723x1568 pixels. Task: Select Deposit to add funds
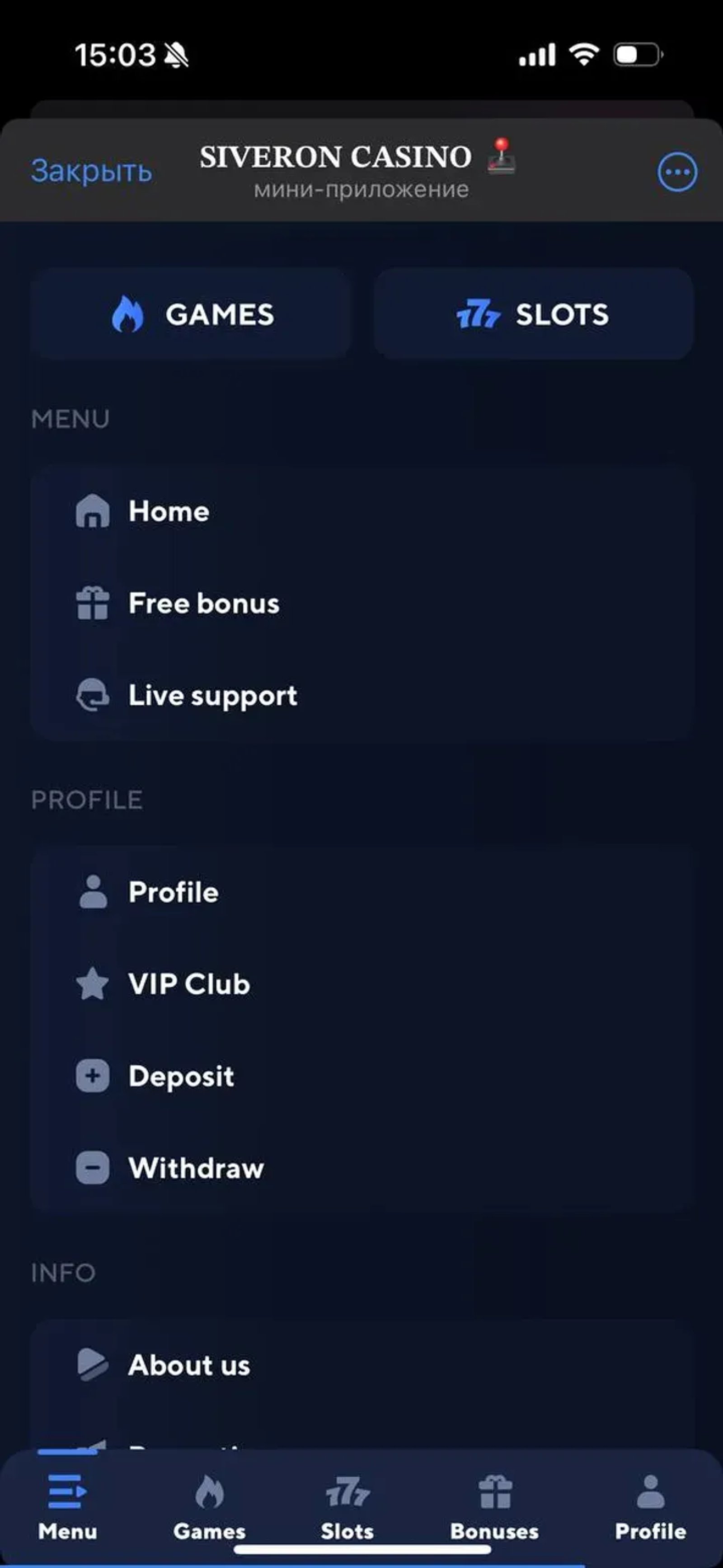pyautogui.click(x=181, y=1076)
